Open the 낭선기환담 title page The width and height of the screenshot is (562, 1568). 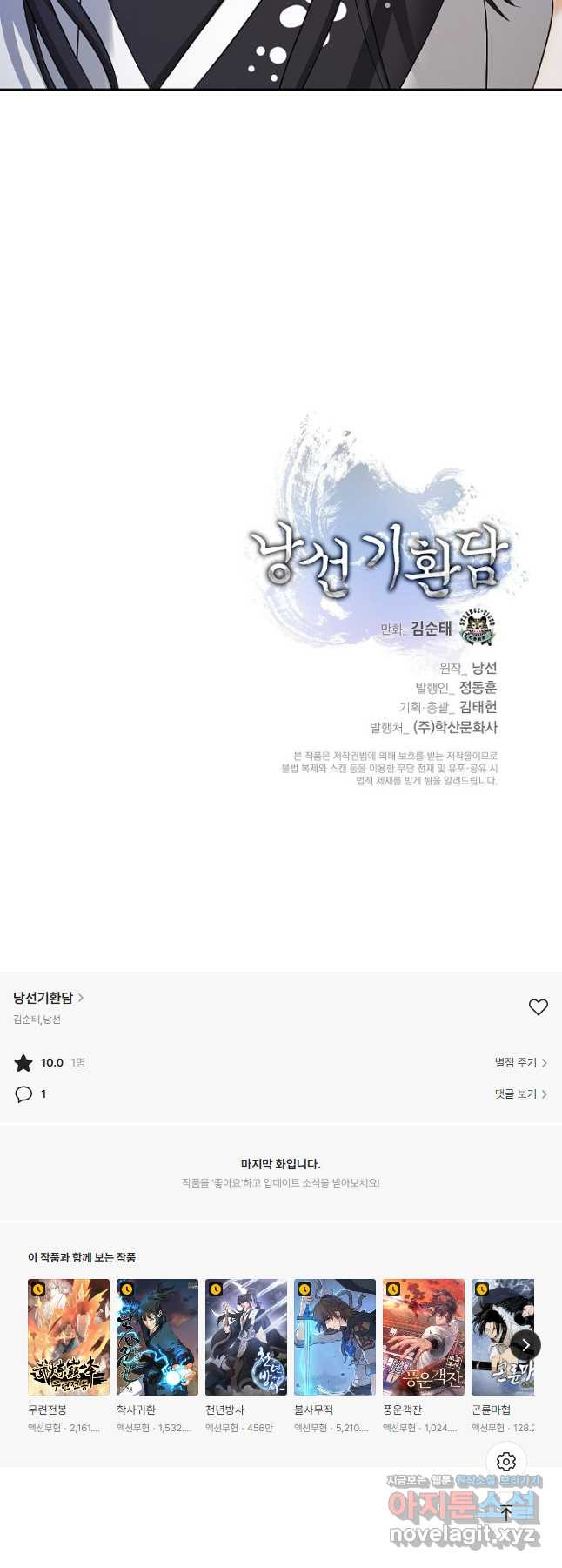click(48, 998)
